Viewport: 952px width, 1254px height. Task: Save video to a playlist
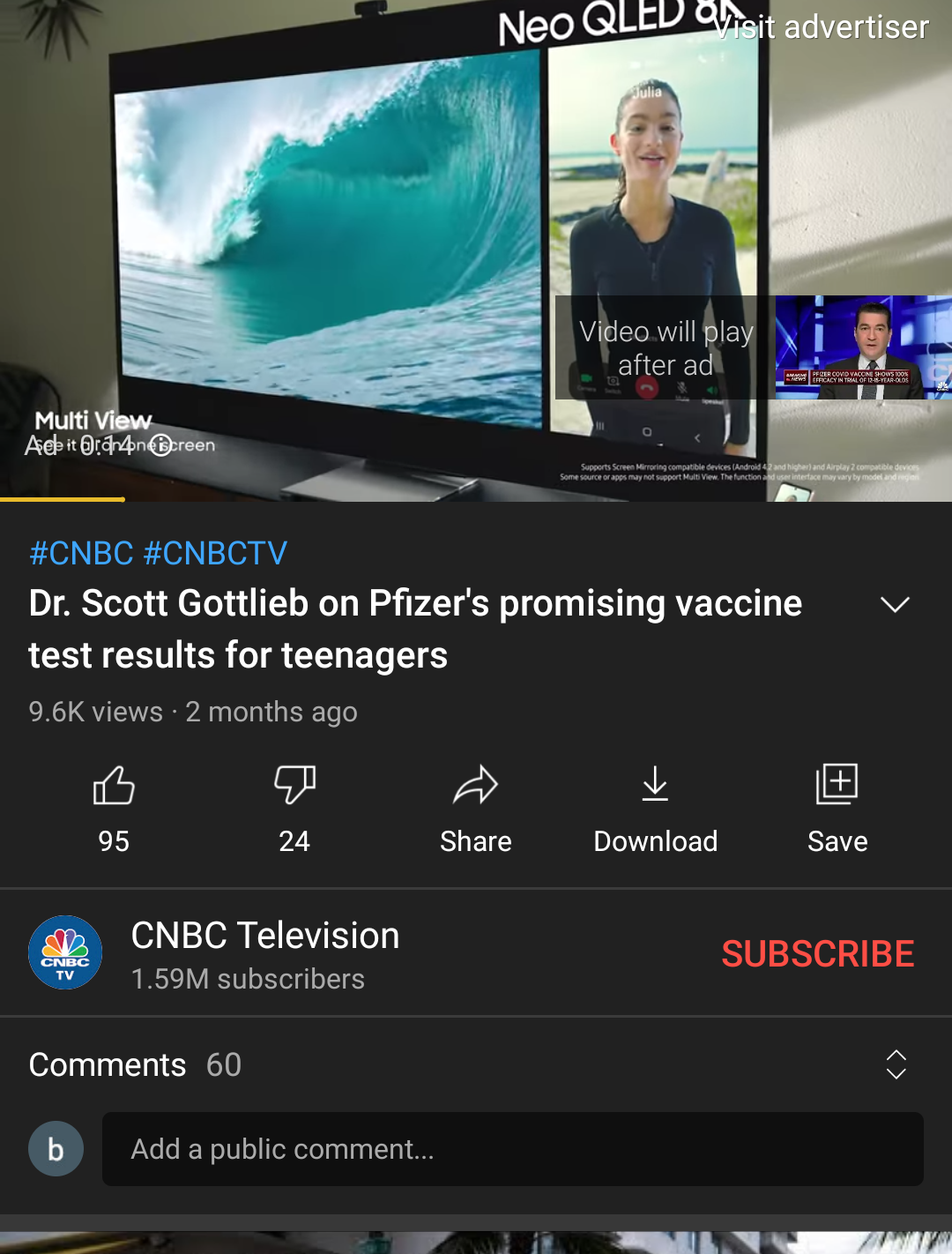[837, 807]
